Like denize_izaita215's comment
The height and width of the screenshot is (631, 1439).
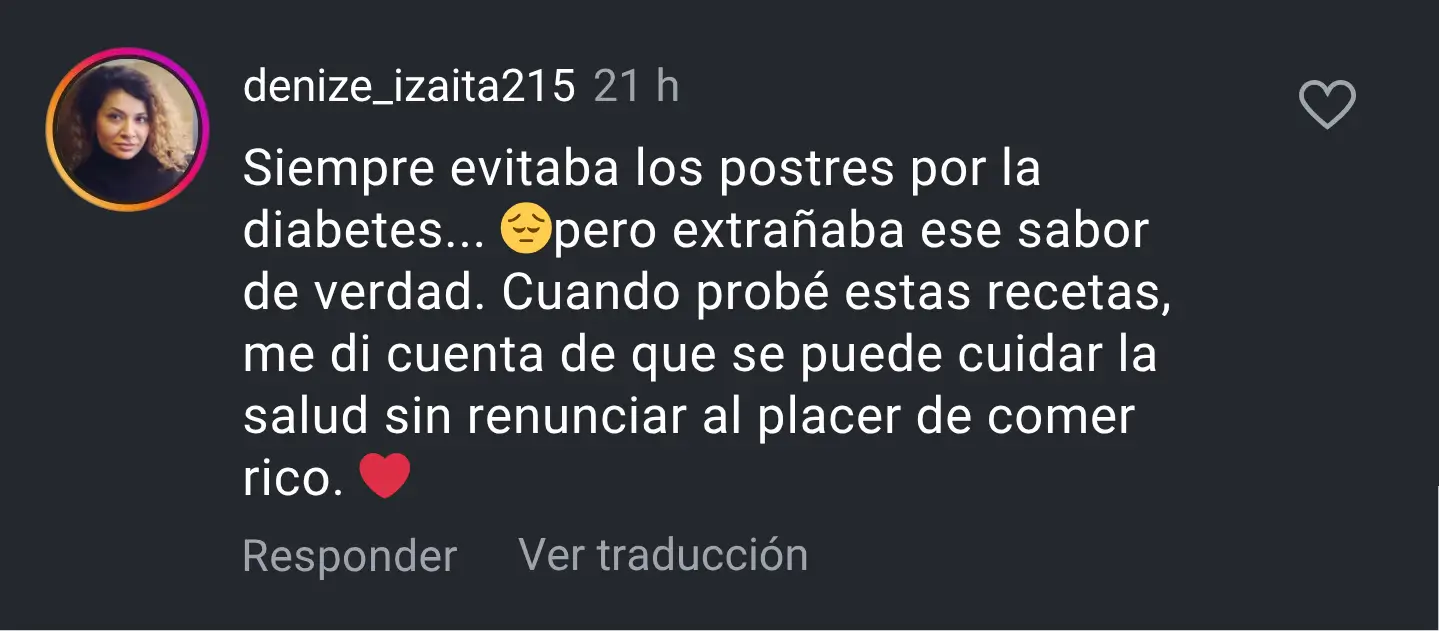pos(1326,105)
